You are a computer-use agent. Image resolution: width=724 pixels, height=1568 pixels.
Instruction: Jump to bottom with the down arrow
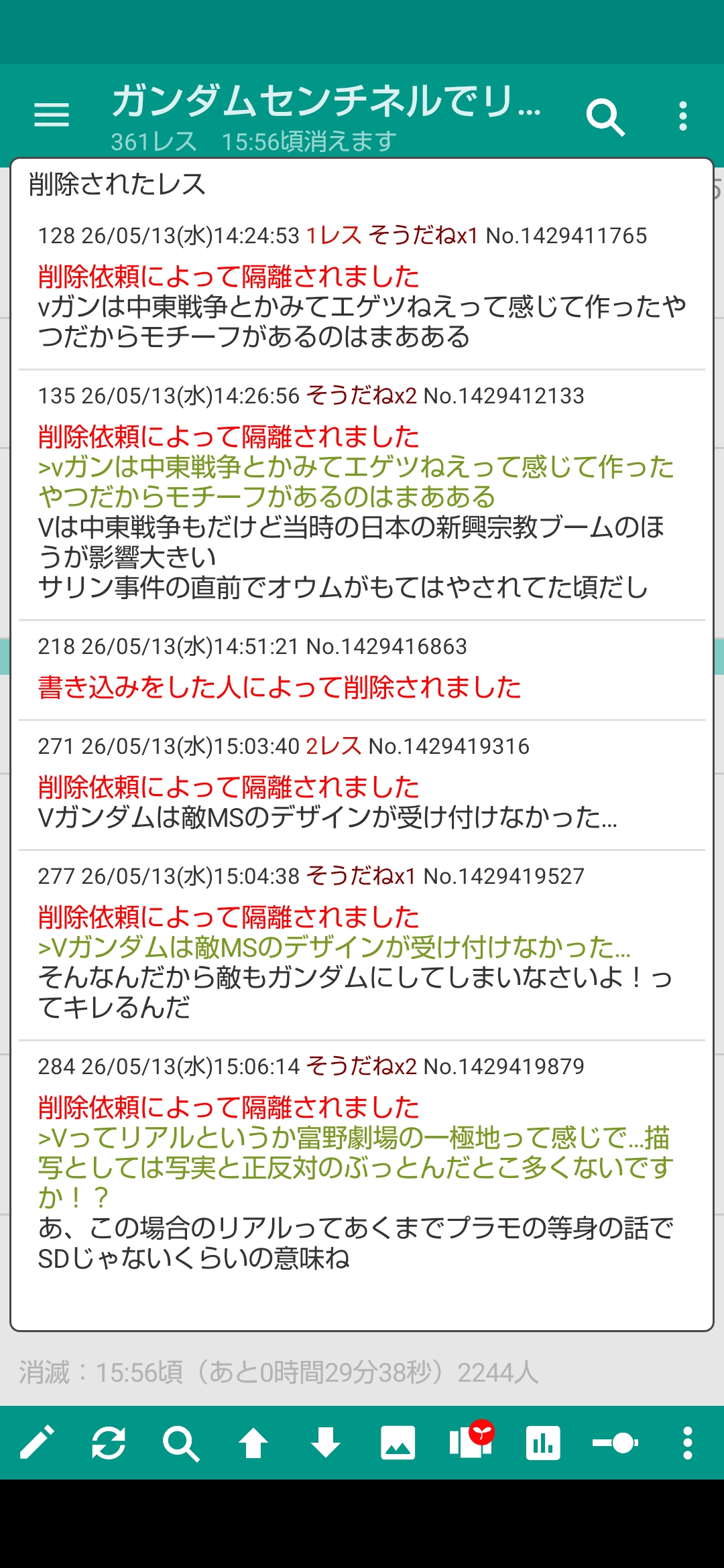[326, 1443]
